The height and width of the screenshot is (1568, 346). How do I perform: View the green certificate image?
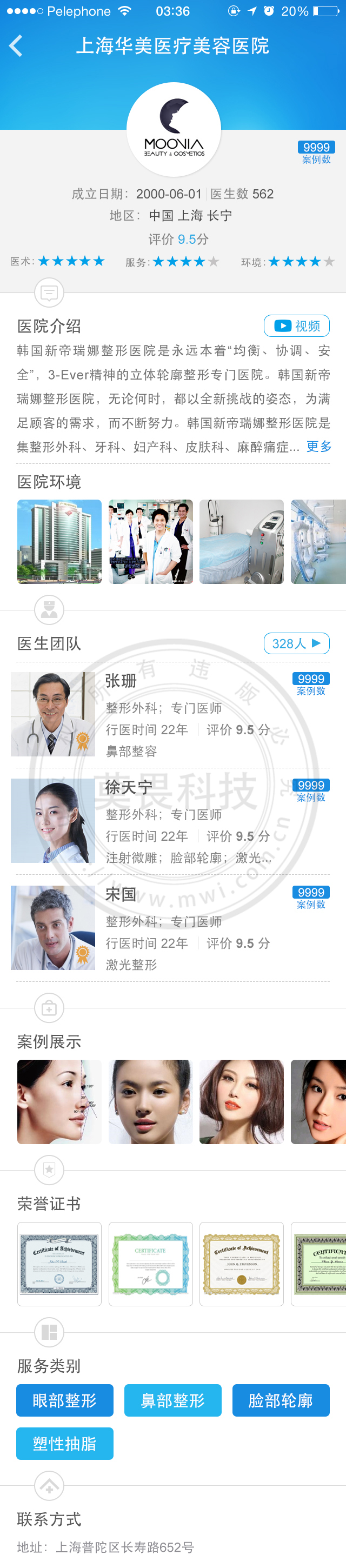tap(150, 1263)
